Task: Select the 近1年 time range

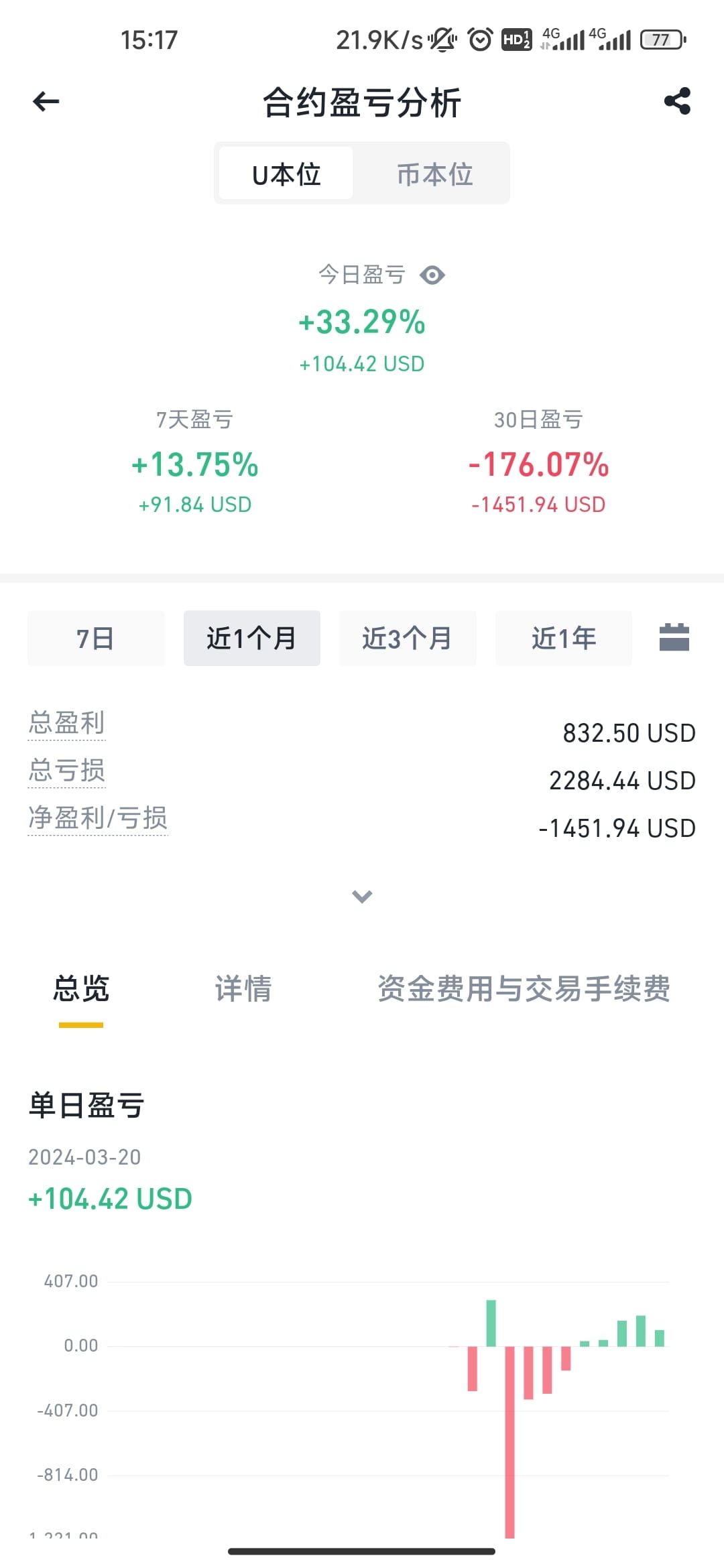Action: [563, 638]
